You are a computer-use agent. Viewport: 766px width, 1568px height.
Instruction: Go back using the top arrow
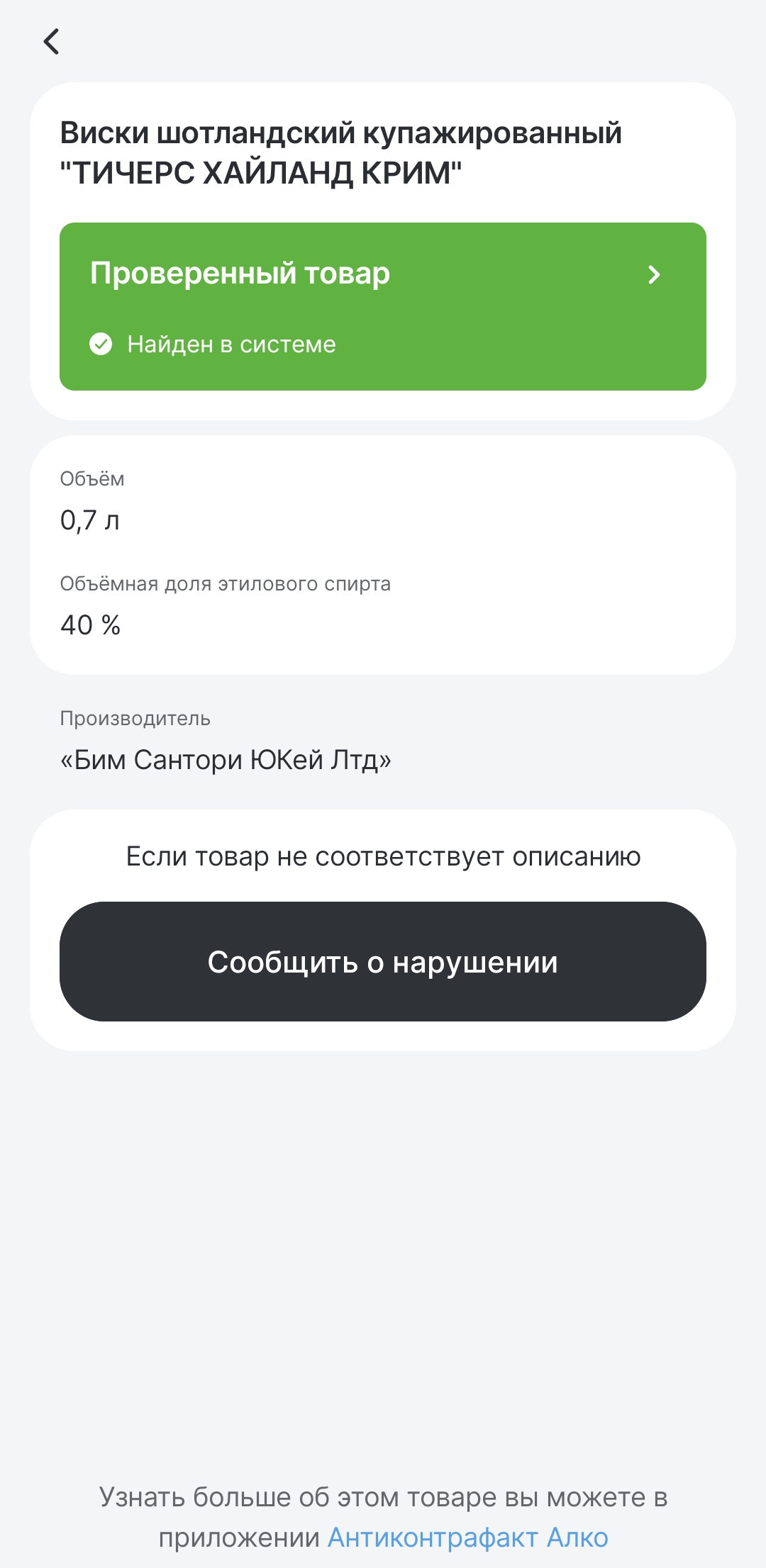coord(51,42)
